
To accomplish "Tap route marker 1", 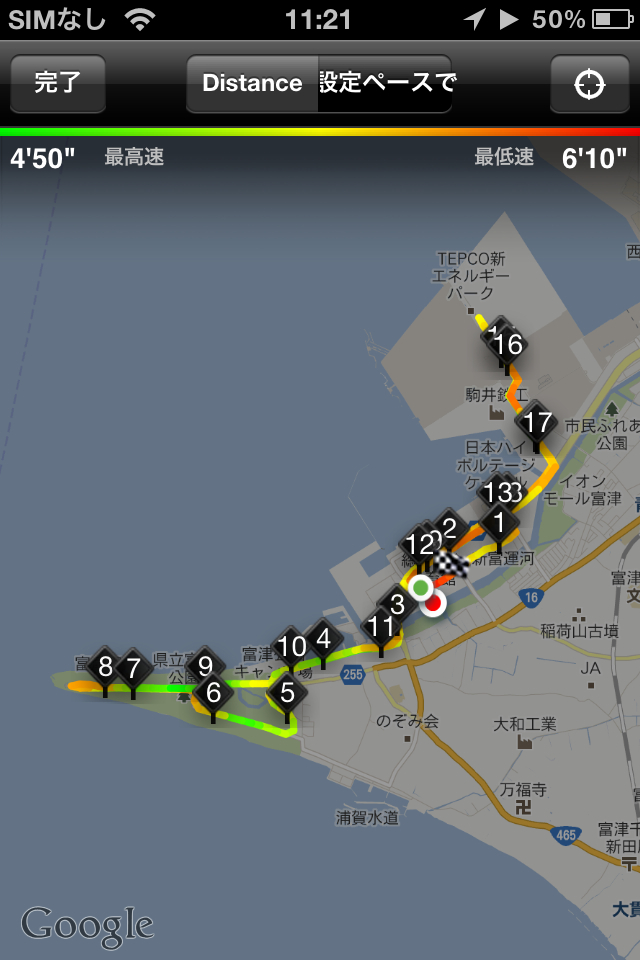I will [x=499, y=522].
